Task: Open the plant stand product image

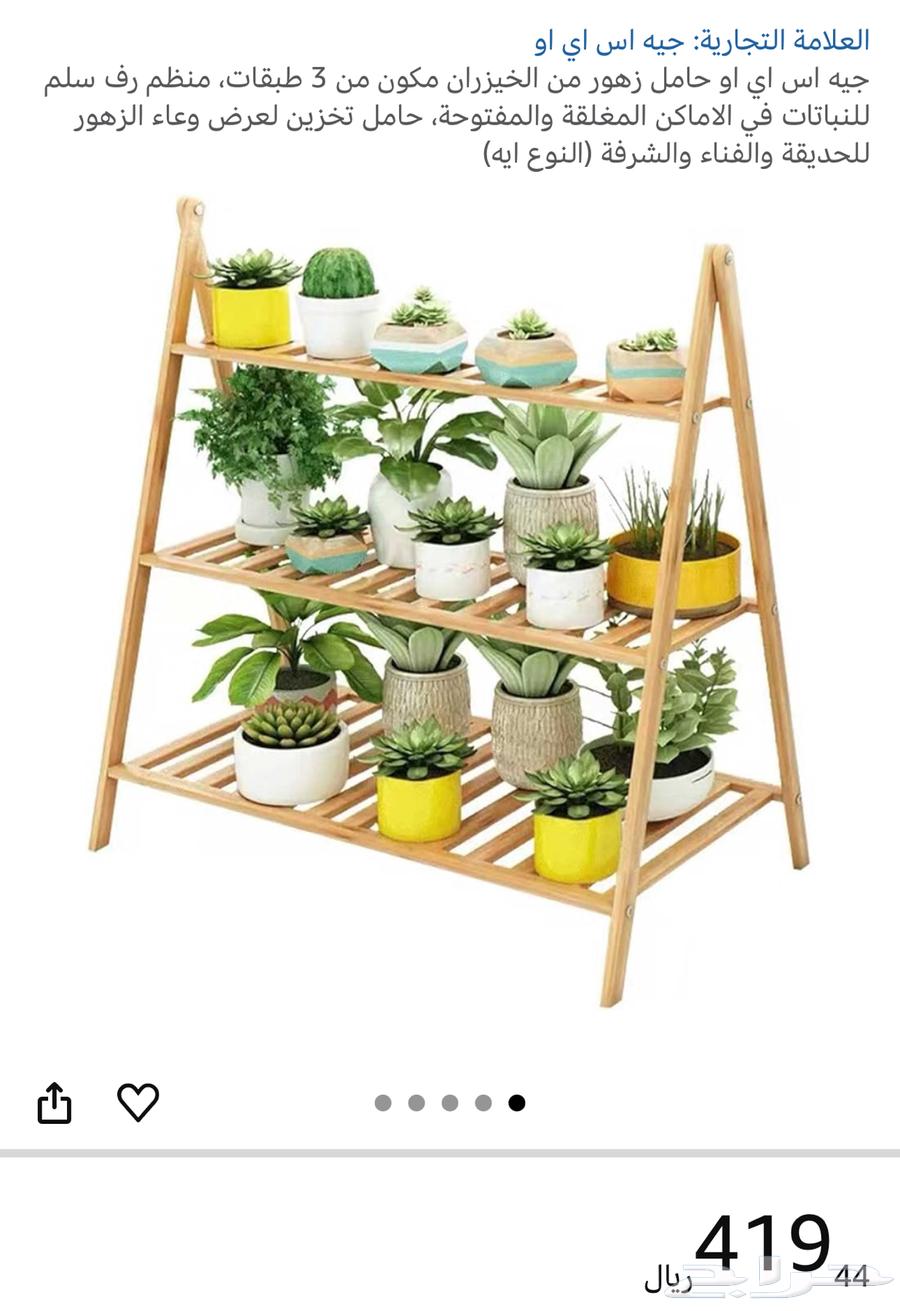Action: pyautogui.click(x=450, y=600)
